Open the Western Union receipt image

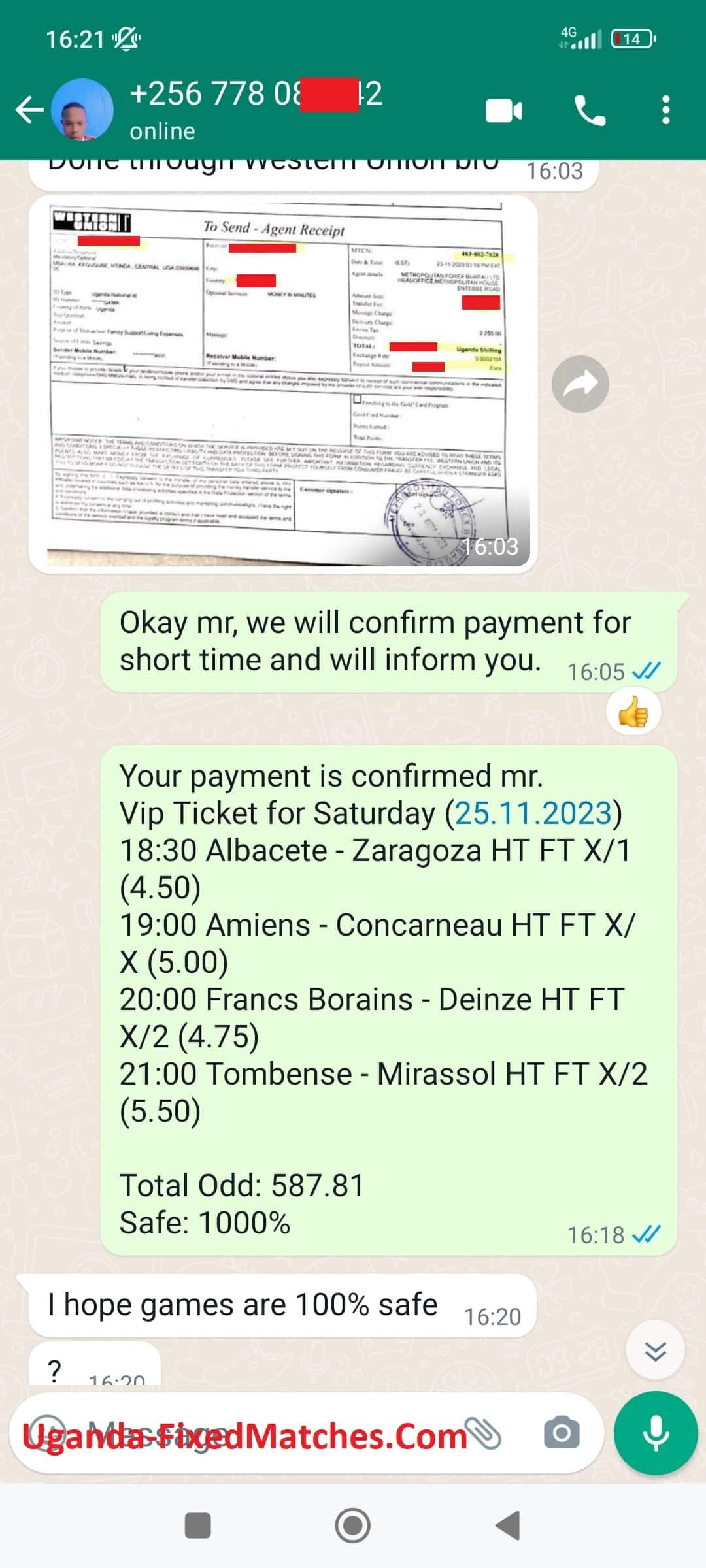coord(283,384)
